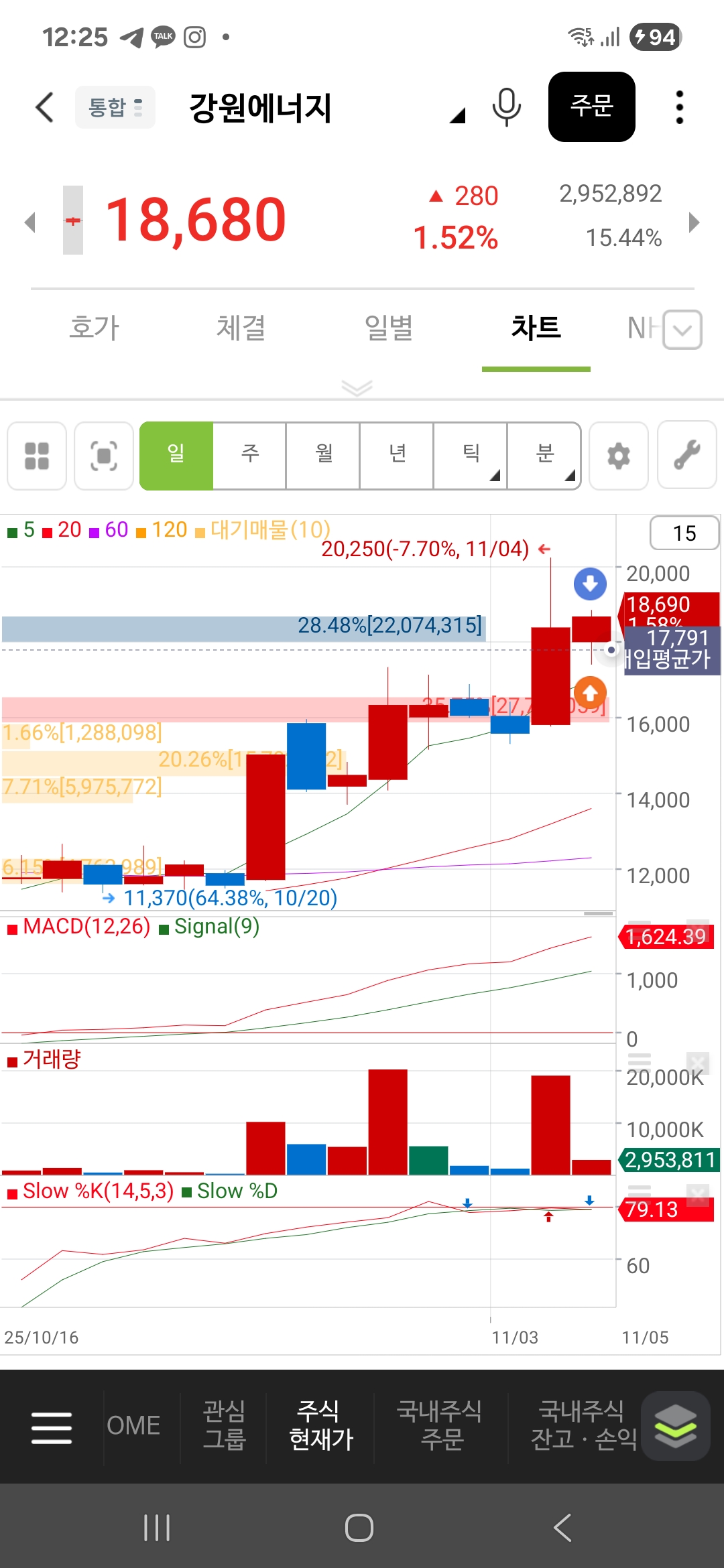Viewport: 724px width, 1568px height.
Task: Select the 주 weekly chart period
Action: point(249,456)
